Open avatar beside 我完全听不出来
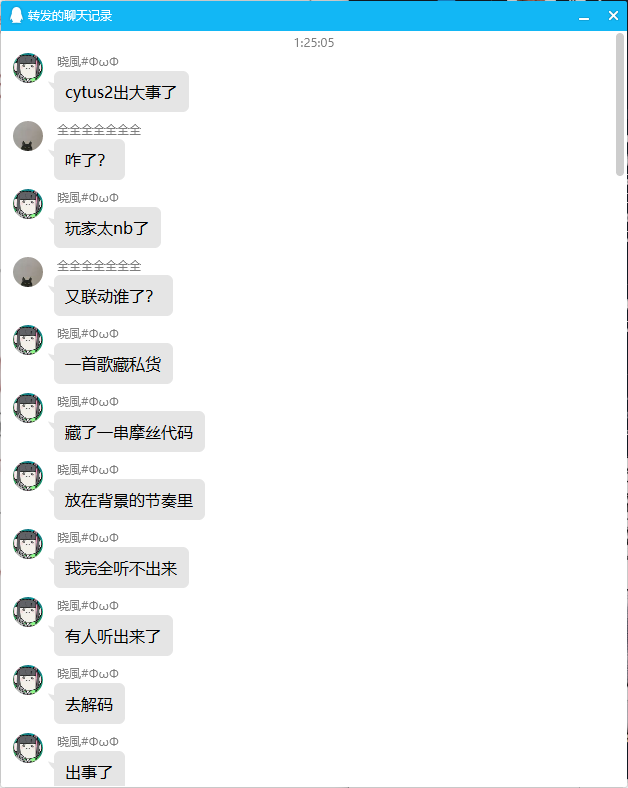Viewport: 628px width, 788px height. click(28, 544)
